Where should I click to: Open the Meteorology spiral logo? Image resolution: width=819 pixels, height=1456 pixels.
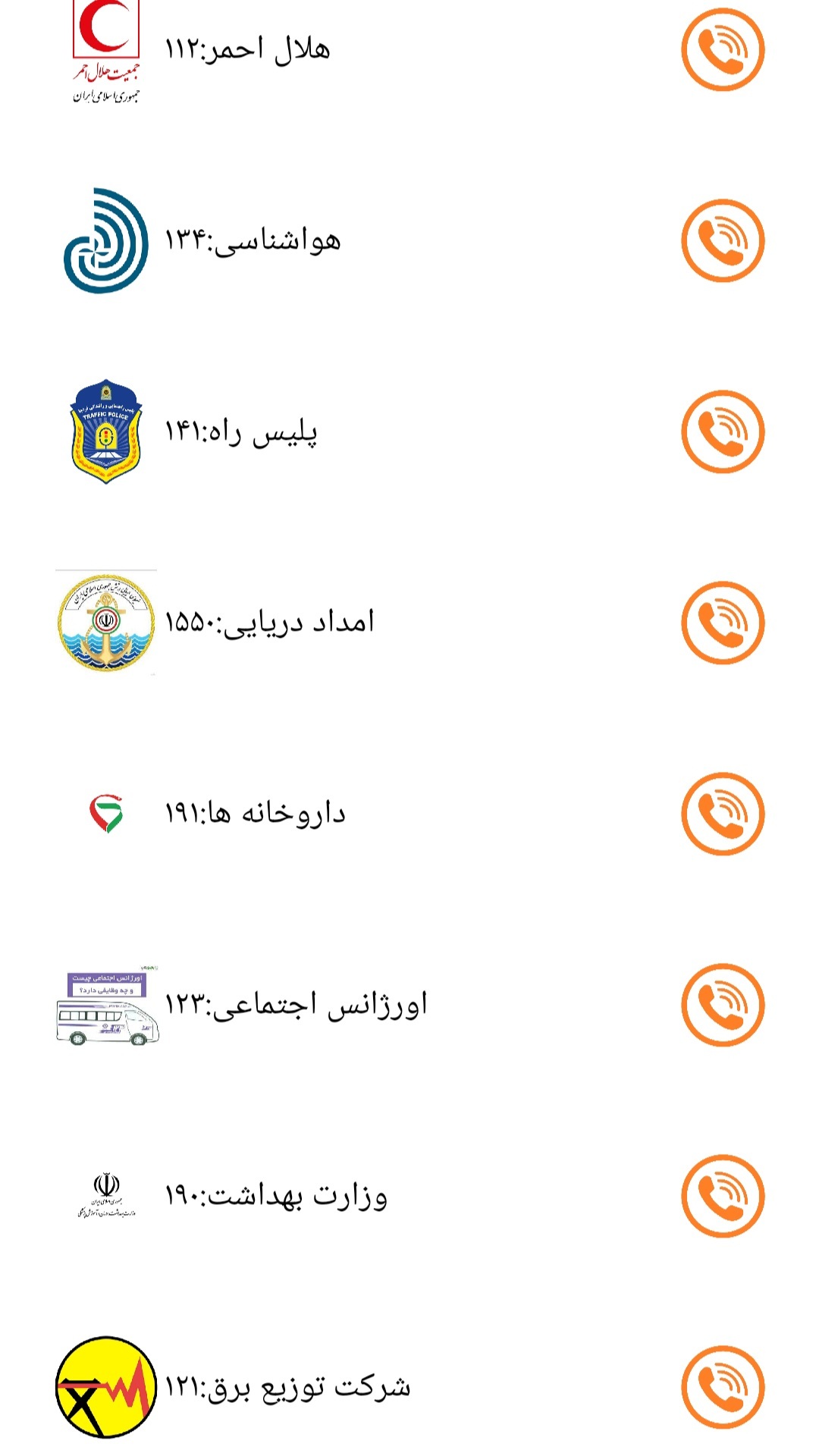pos(106,241)
